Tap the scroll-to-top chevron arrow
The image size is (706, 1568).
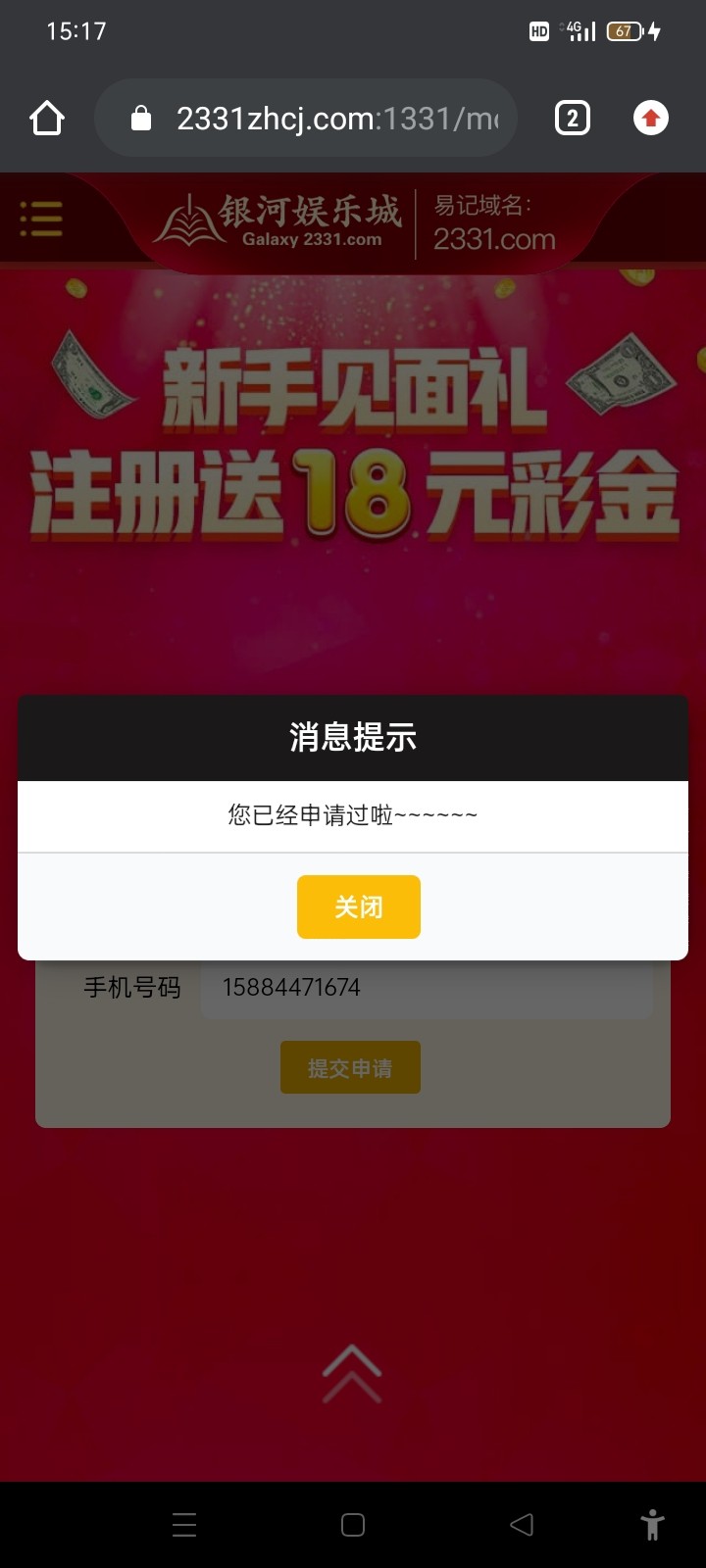pyautogui.click(x=351, y=1372)
